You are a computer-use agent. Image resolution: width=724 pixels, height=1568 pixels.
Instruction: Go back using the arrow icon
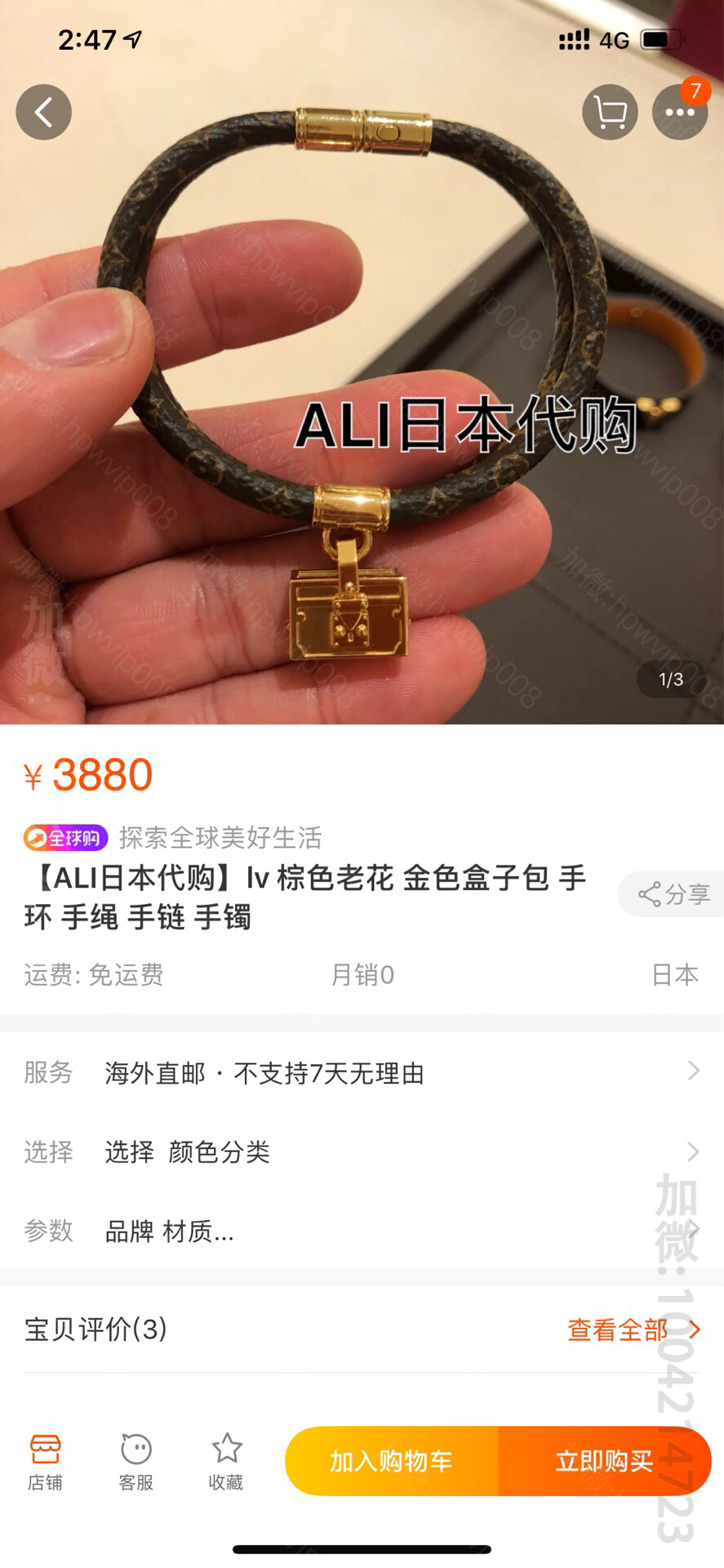pyautogui.click(x=44, y=113)
